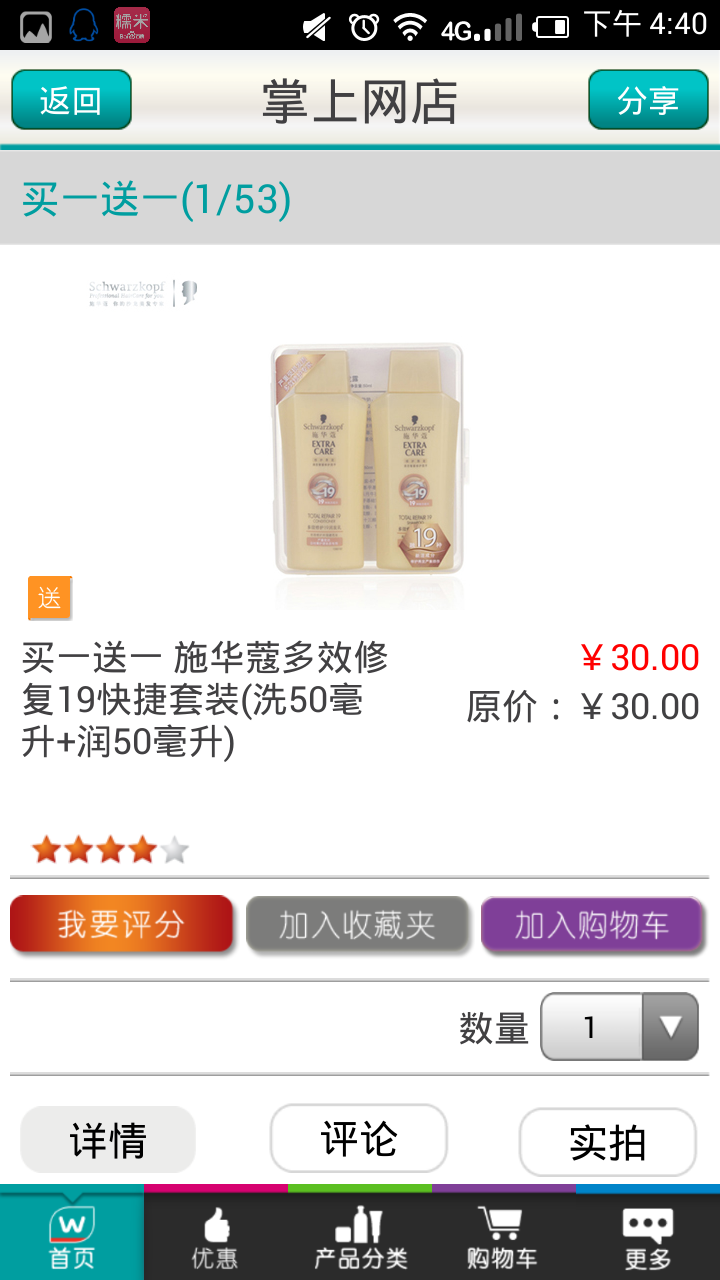Open the 更多 more menu
Image resolution: width=720 pixels, height=1280 pixels.
(647, 1237)
